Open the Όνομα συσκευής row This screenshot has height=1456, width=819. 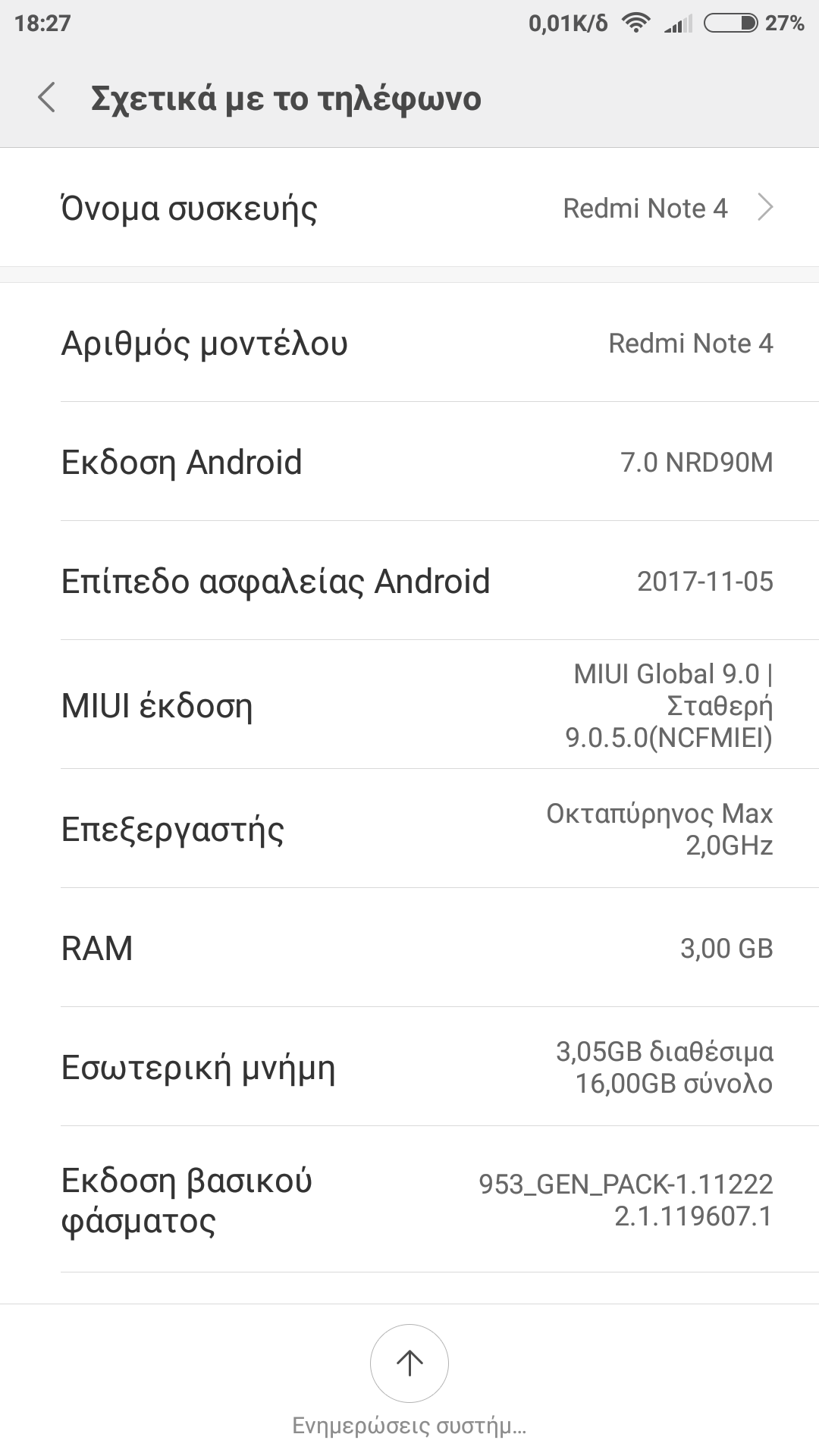[409, 208]
